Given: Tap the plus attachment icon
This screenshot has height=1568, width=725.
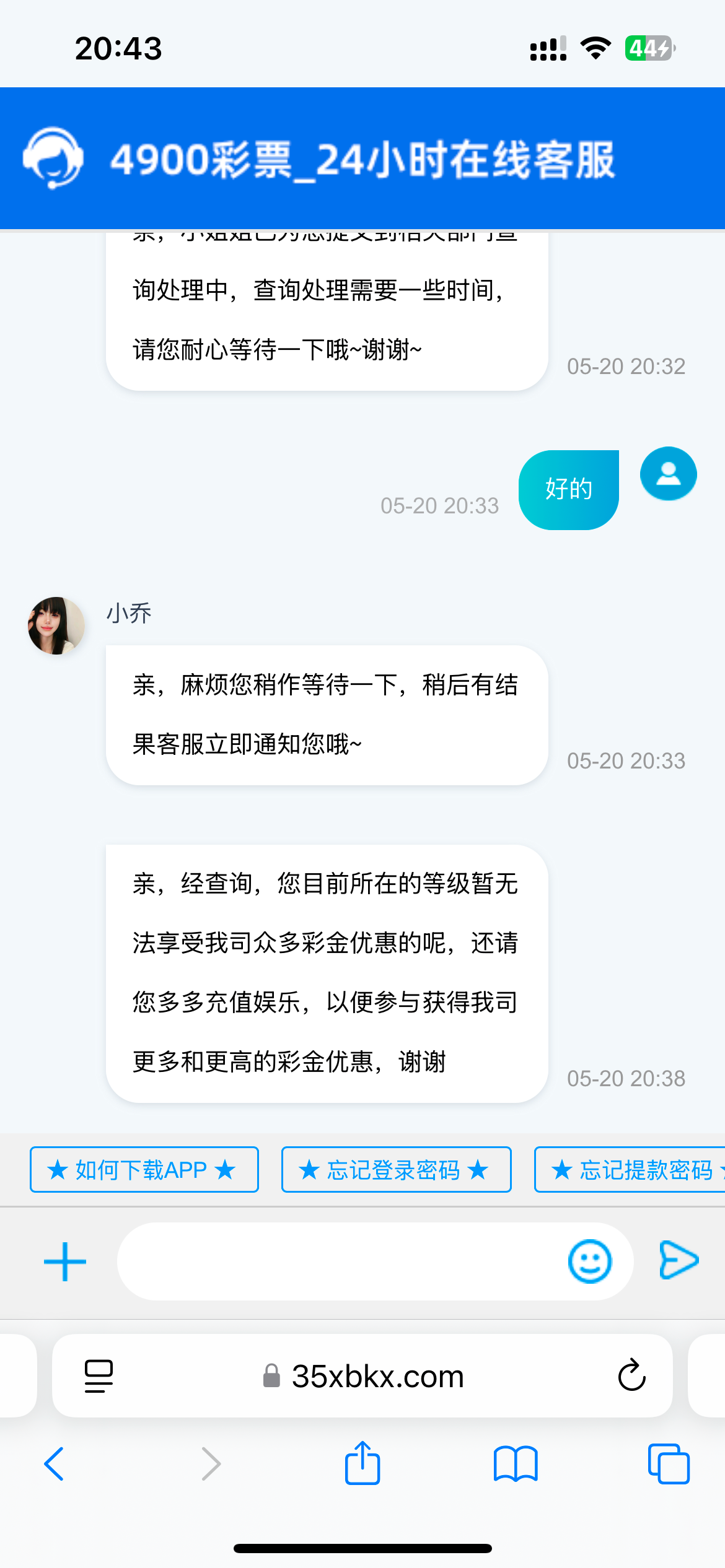Looking at the screenshot, I should [65, 1261].
